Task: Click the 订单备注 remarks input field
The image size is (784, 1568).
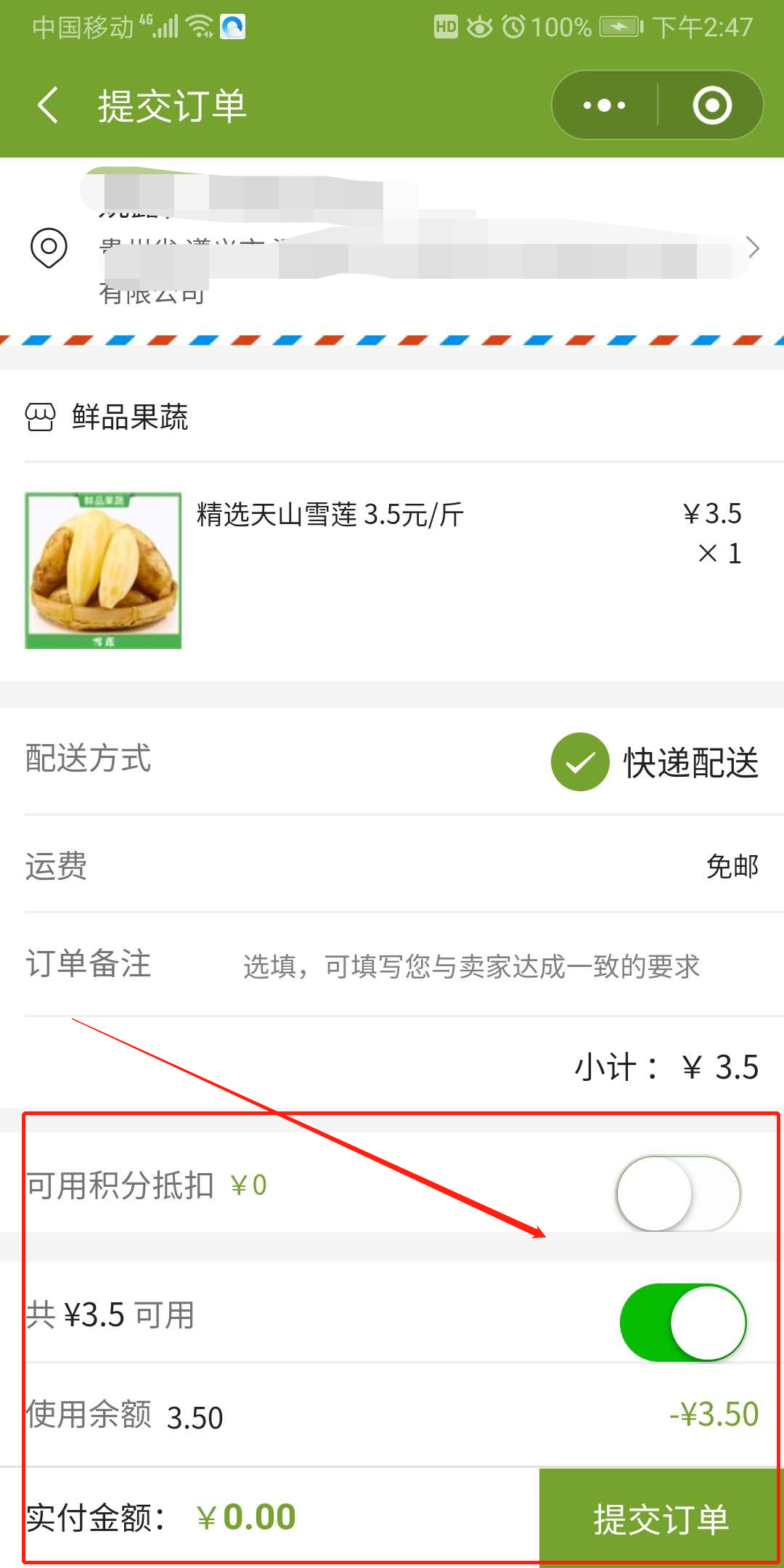Action: point(470,966)
